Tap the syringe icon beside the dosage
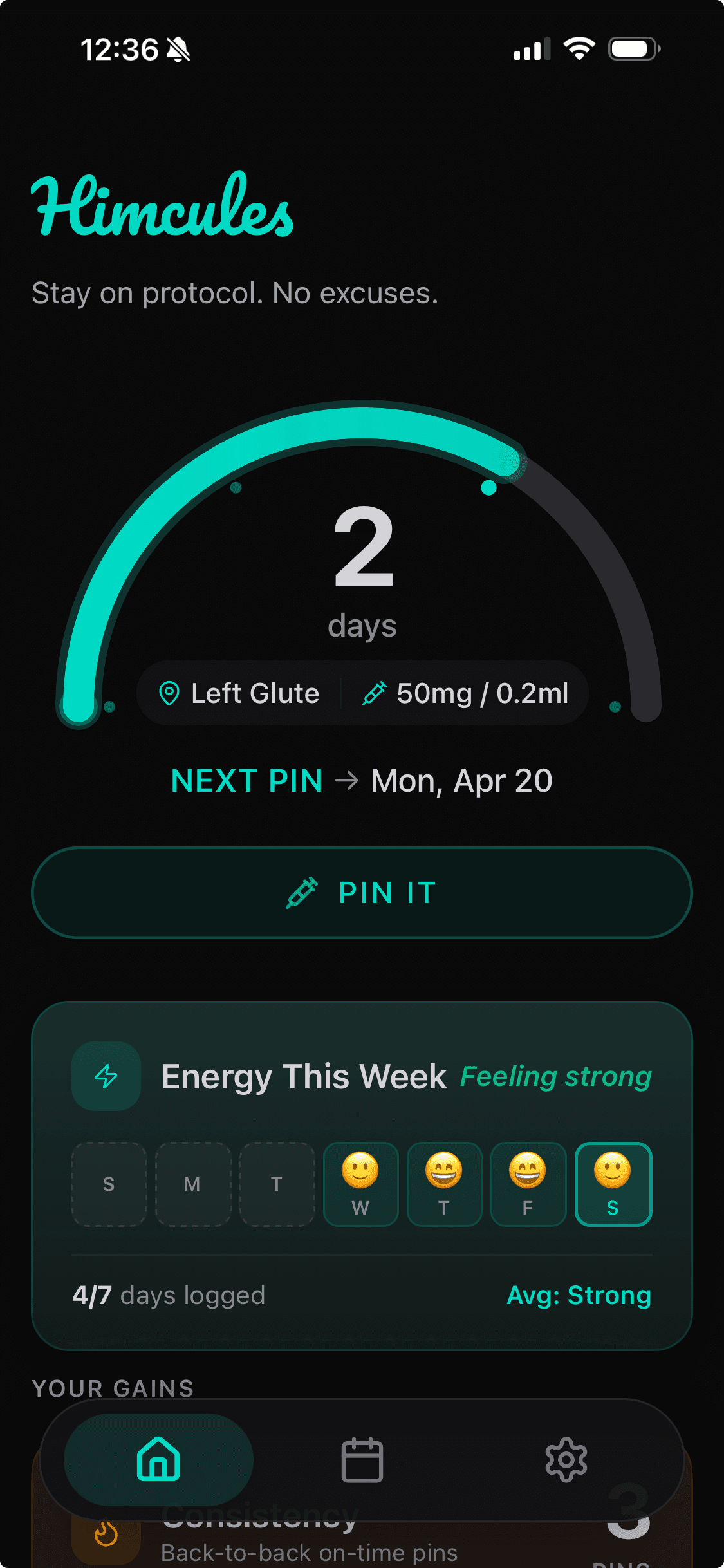 tap(374, 693)
